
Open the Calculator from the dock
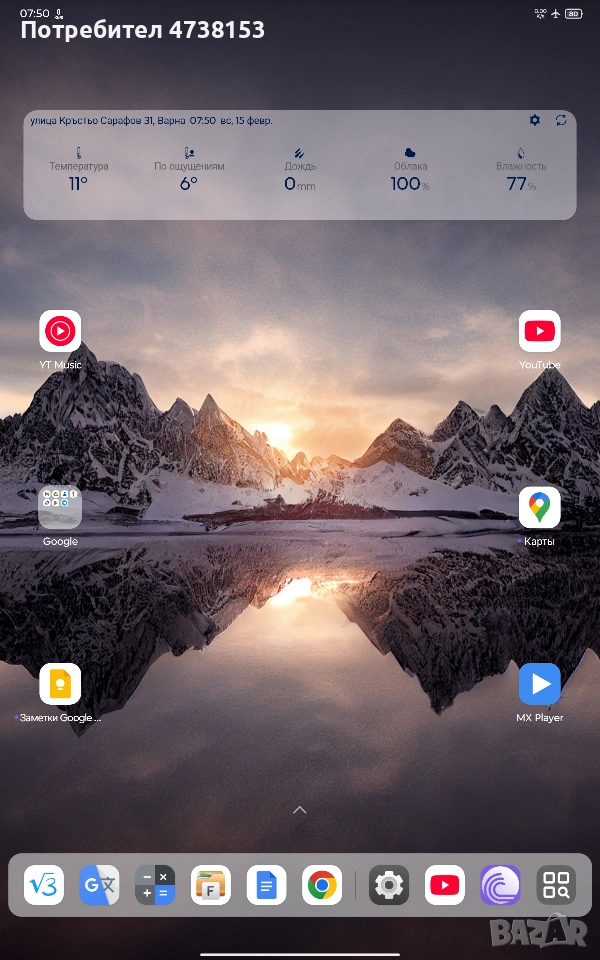(x=155, y=885)
